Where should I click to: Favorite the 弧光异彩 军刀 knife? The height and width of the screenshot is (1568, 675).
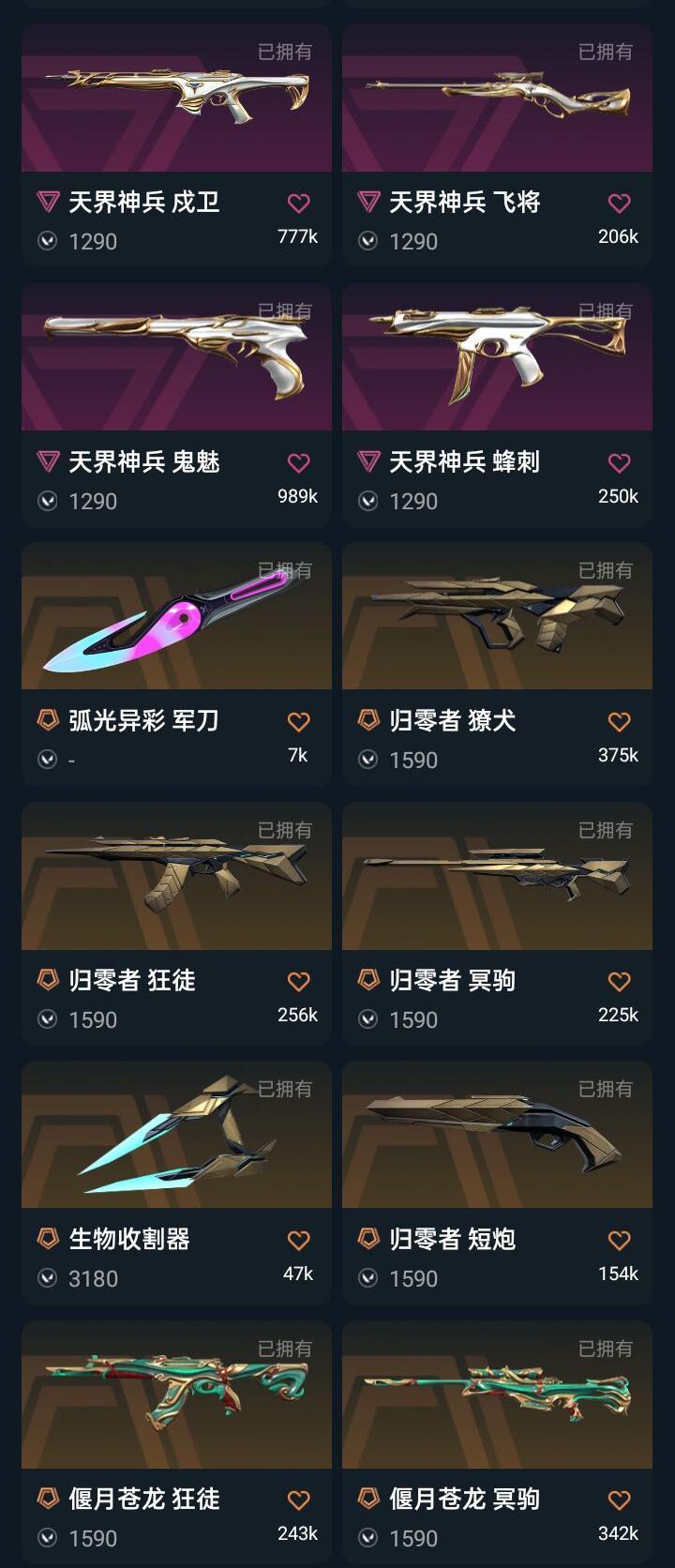[298, 721]
